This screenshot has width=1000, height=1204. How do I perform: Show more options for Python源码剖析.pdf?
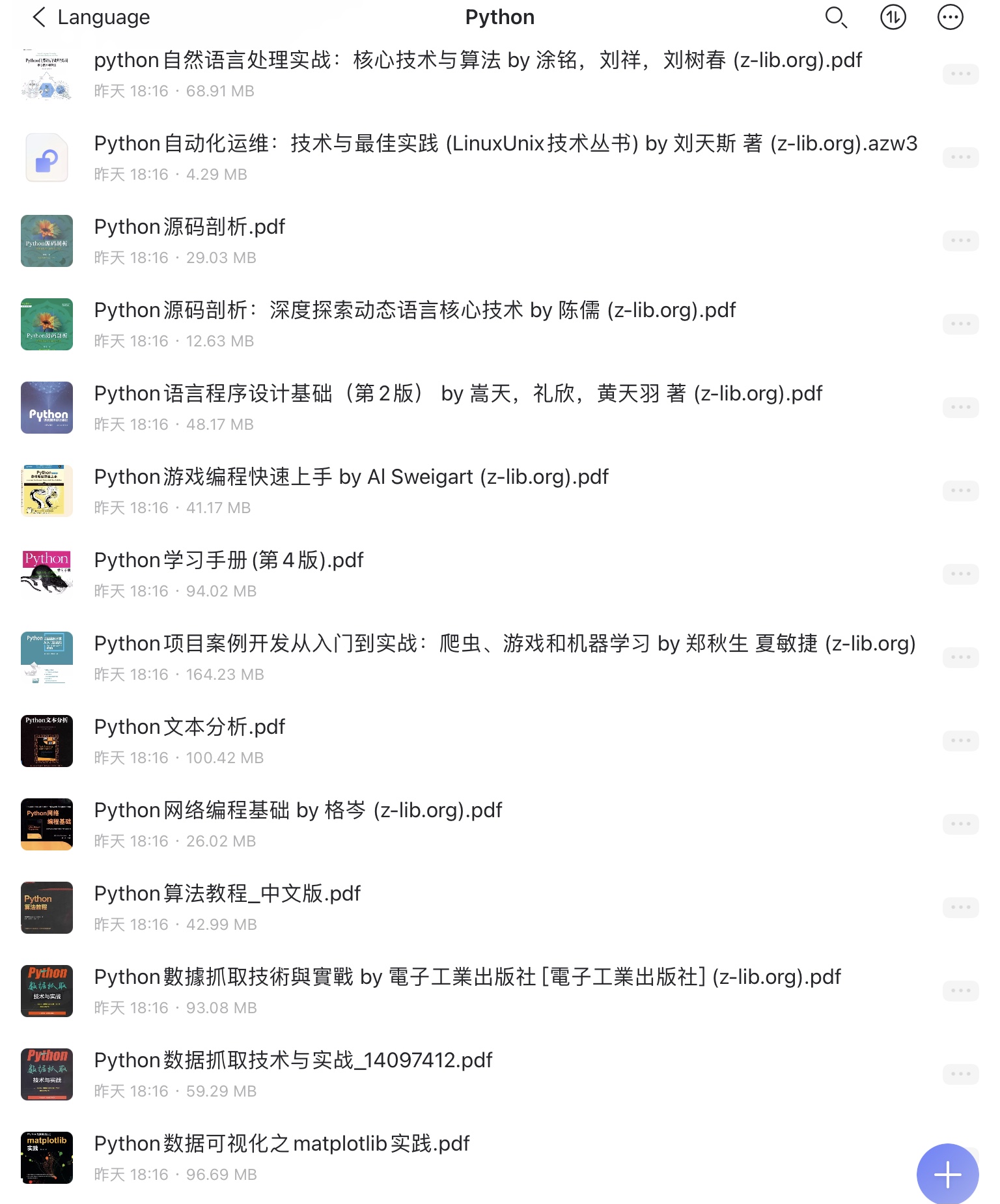tap(960, 241)
